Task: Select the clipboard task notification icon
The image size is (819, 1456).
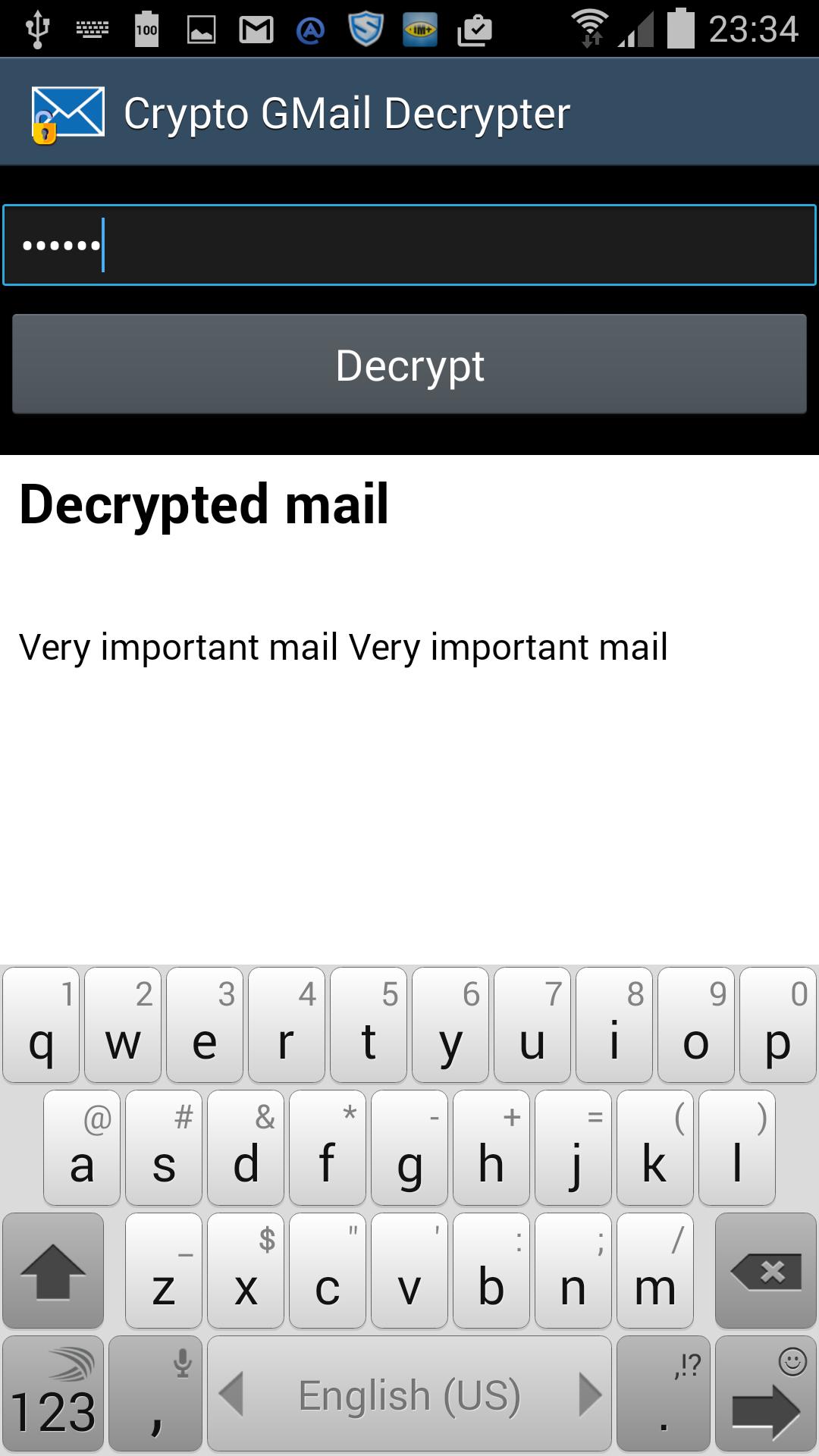Action: (x=474, y=27)
